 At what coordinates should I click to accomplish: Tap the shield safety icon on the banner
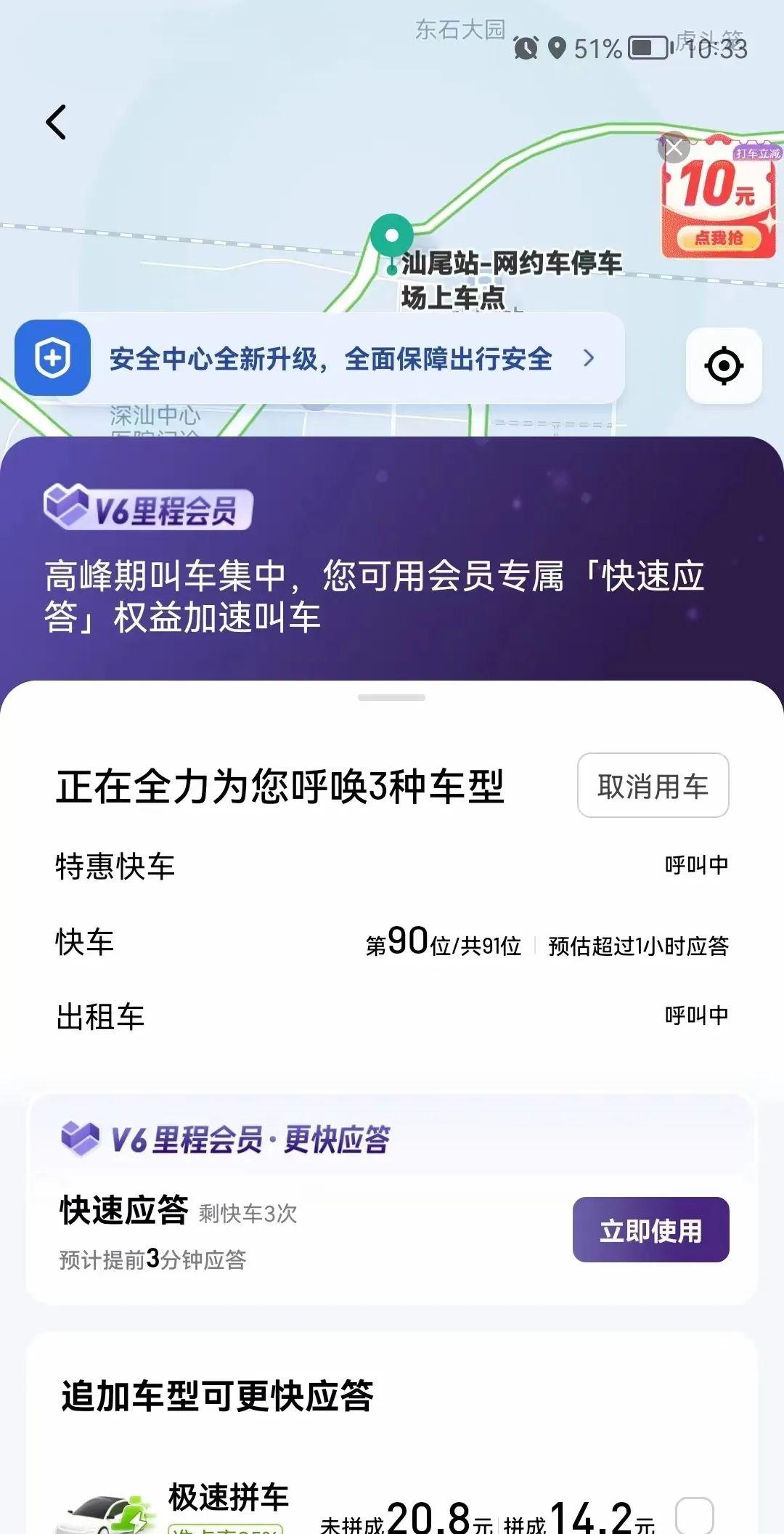point(52,358)
